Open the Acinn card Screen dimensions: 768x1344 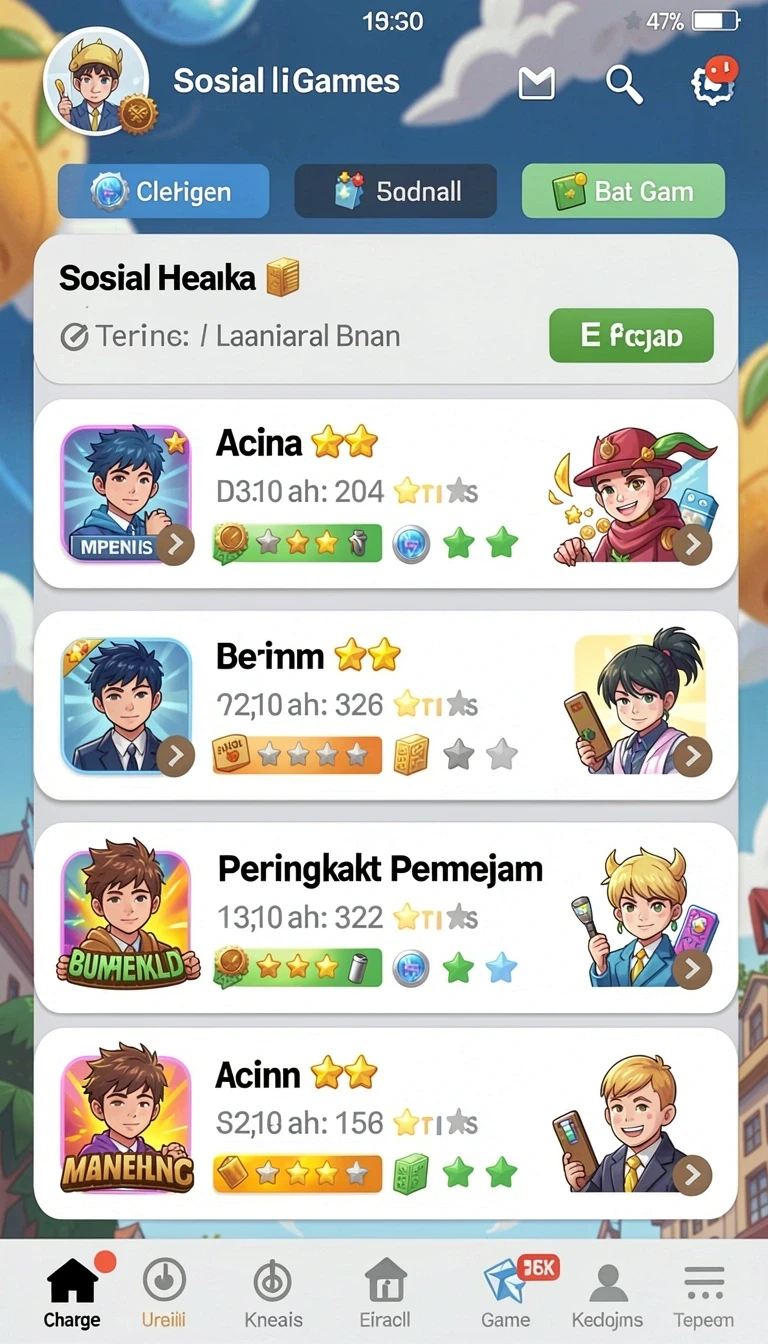(x=386, y=1124)
